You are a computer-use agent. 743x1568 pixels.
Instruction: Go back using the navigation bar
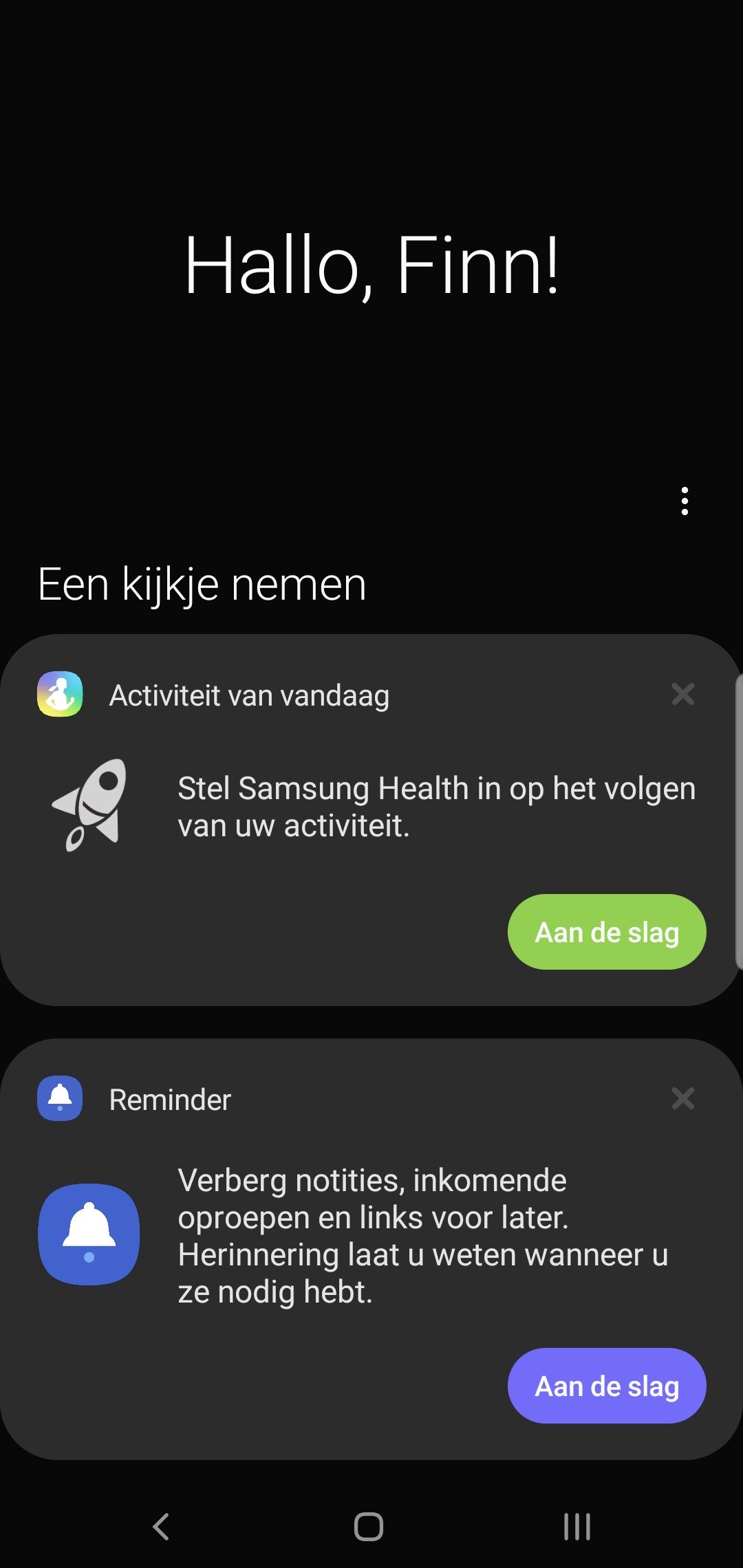point(161,1527)
